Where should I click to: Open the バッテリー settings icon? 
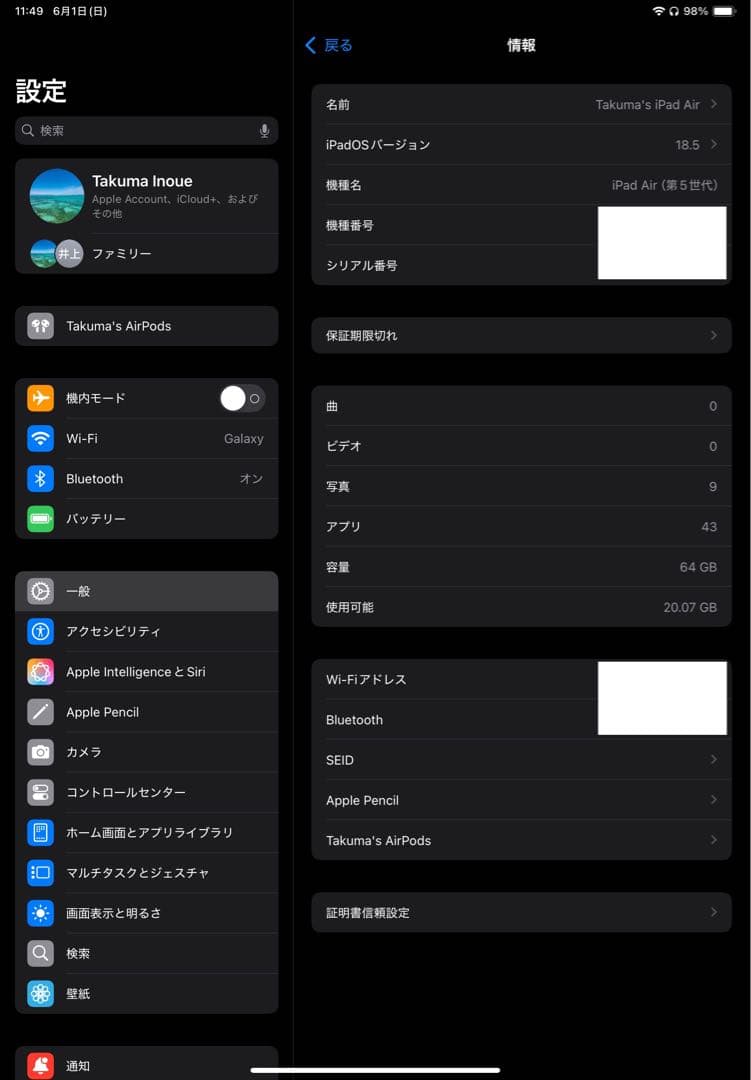(40, 519)
